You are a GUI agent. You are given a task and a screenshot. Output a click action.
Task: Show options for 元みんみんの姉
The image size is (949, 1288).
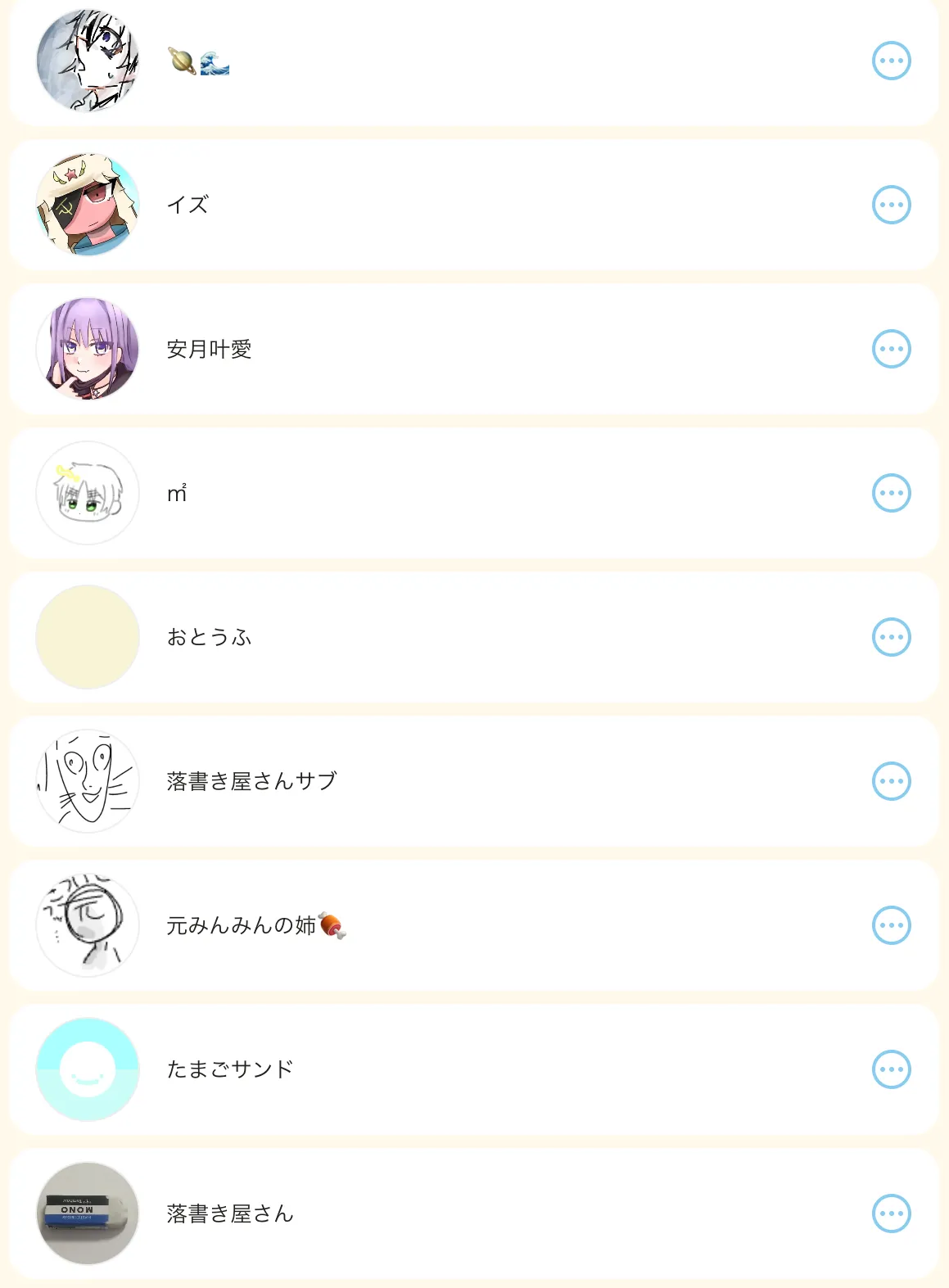[x=891, y=925]
